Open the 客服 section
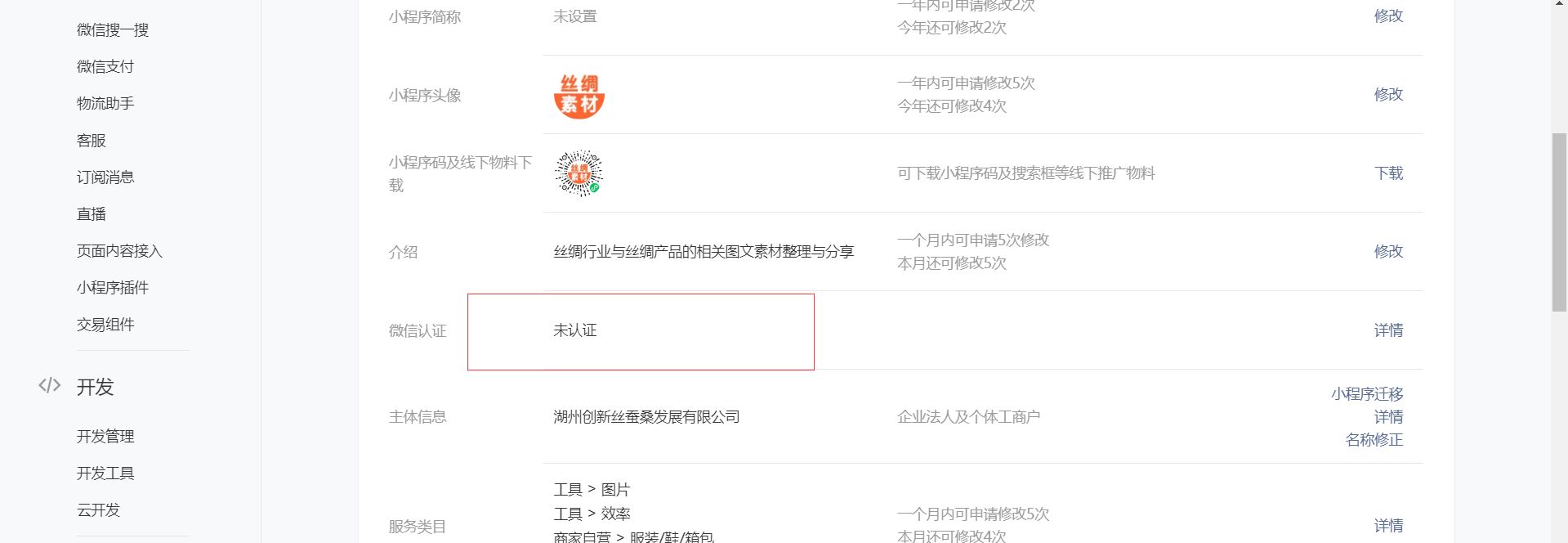The height and width of the screenshot is (543, 1568). (92, 141)
